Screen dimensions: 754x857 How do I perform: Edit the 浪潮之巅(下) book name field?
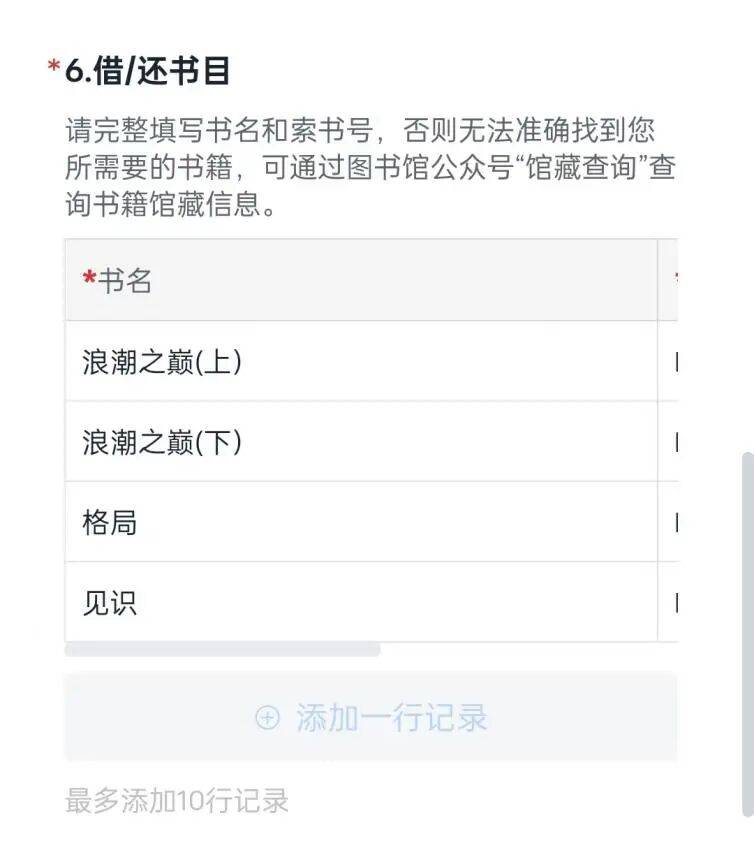pos(360,441)
